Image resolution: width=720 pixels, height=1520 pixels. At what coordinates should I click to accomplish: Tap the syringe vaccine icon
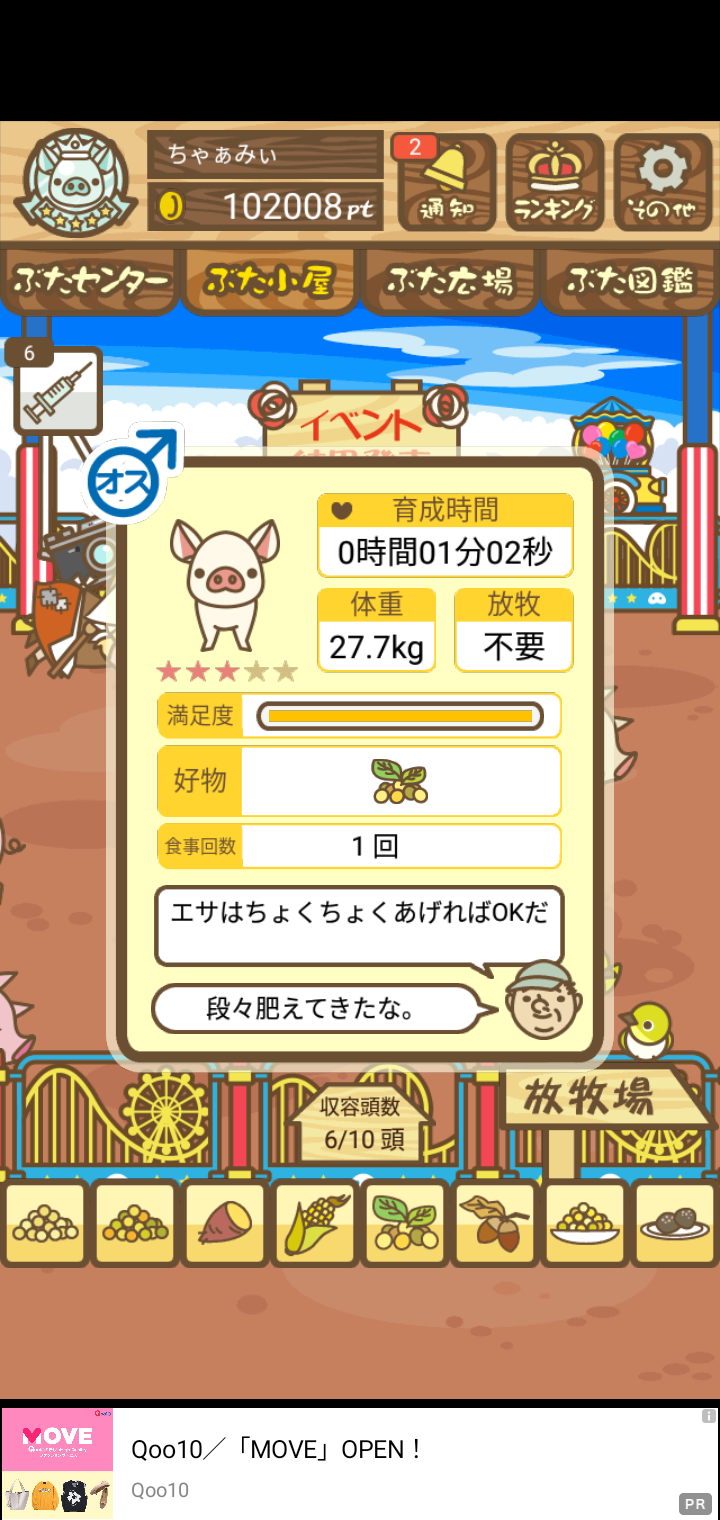click(58, 390)
